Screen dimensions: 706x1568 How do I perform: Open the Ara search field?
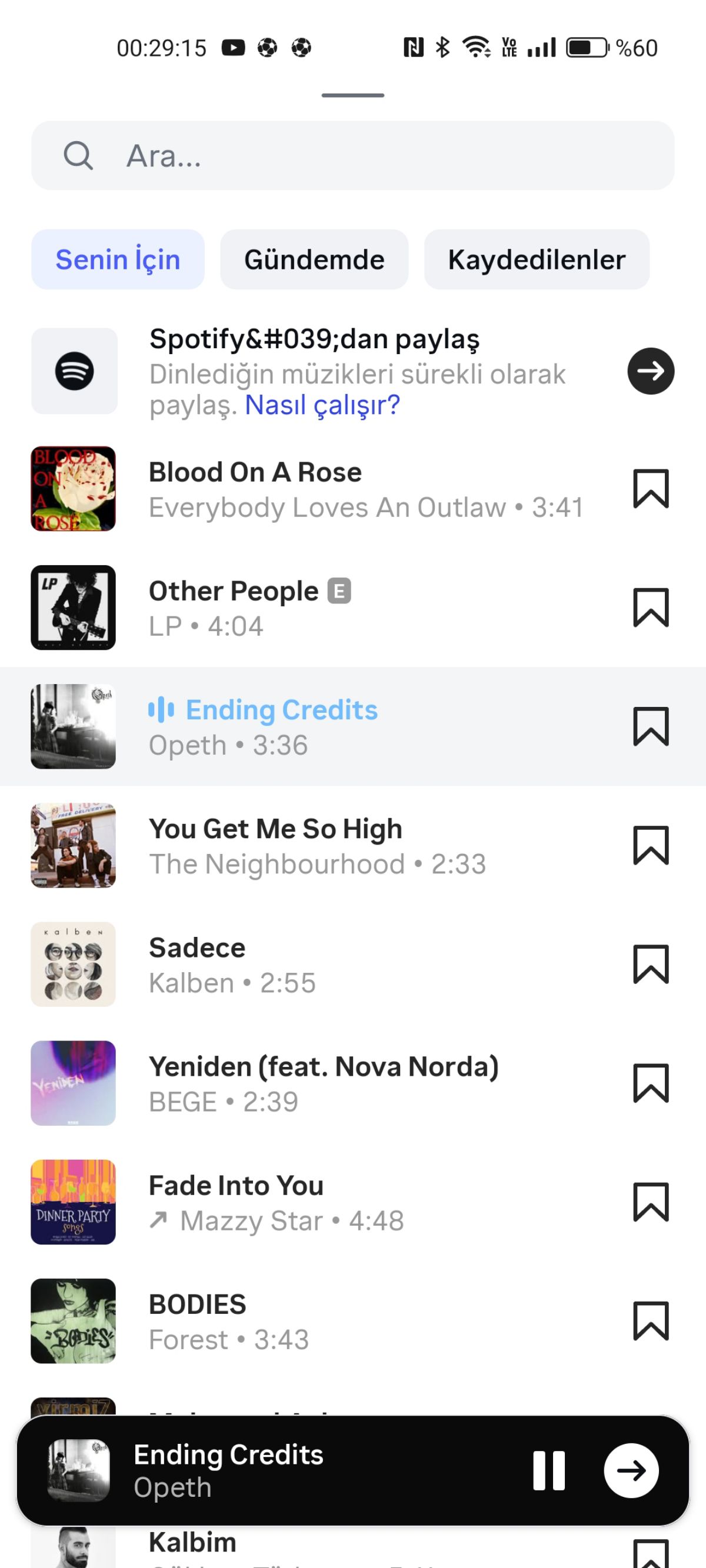point(352,155)
